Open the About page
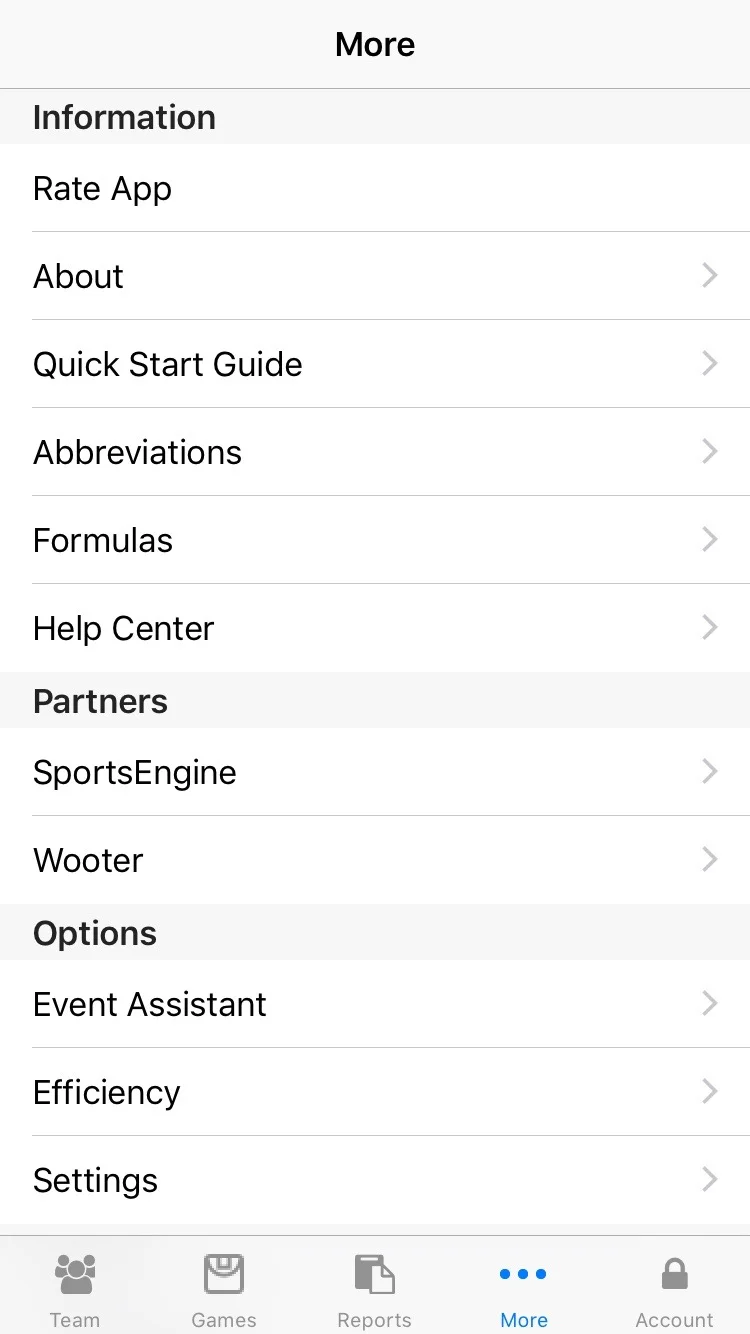Viewport: 750px width, 1334px height. click(x=375, y=276)
